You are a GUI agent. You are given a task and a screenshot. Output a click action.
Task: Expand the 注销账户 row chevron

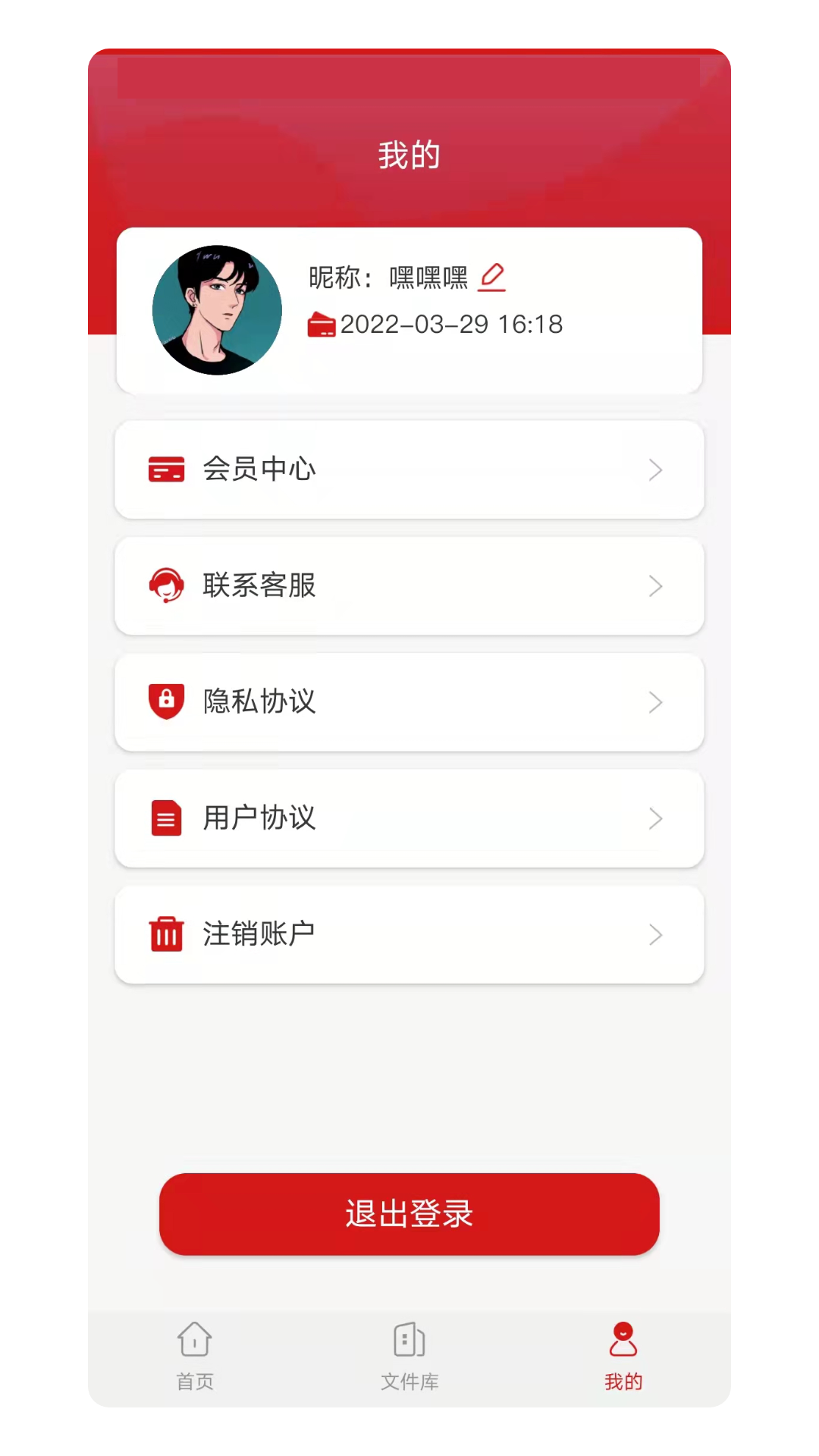click(x=655, y=934)
